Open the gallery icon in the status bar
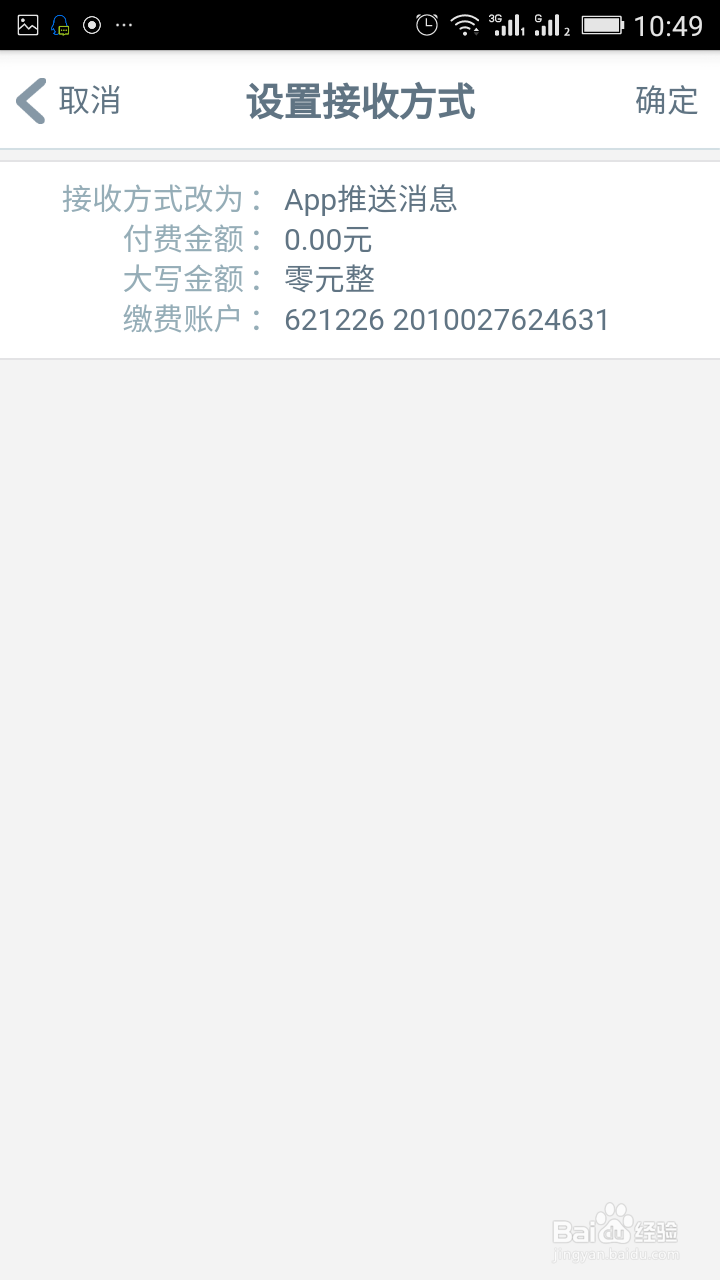 [x=27, y=24]
